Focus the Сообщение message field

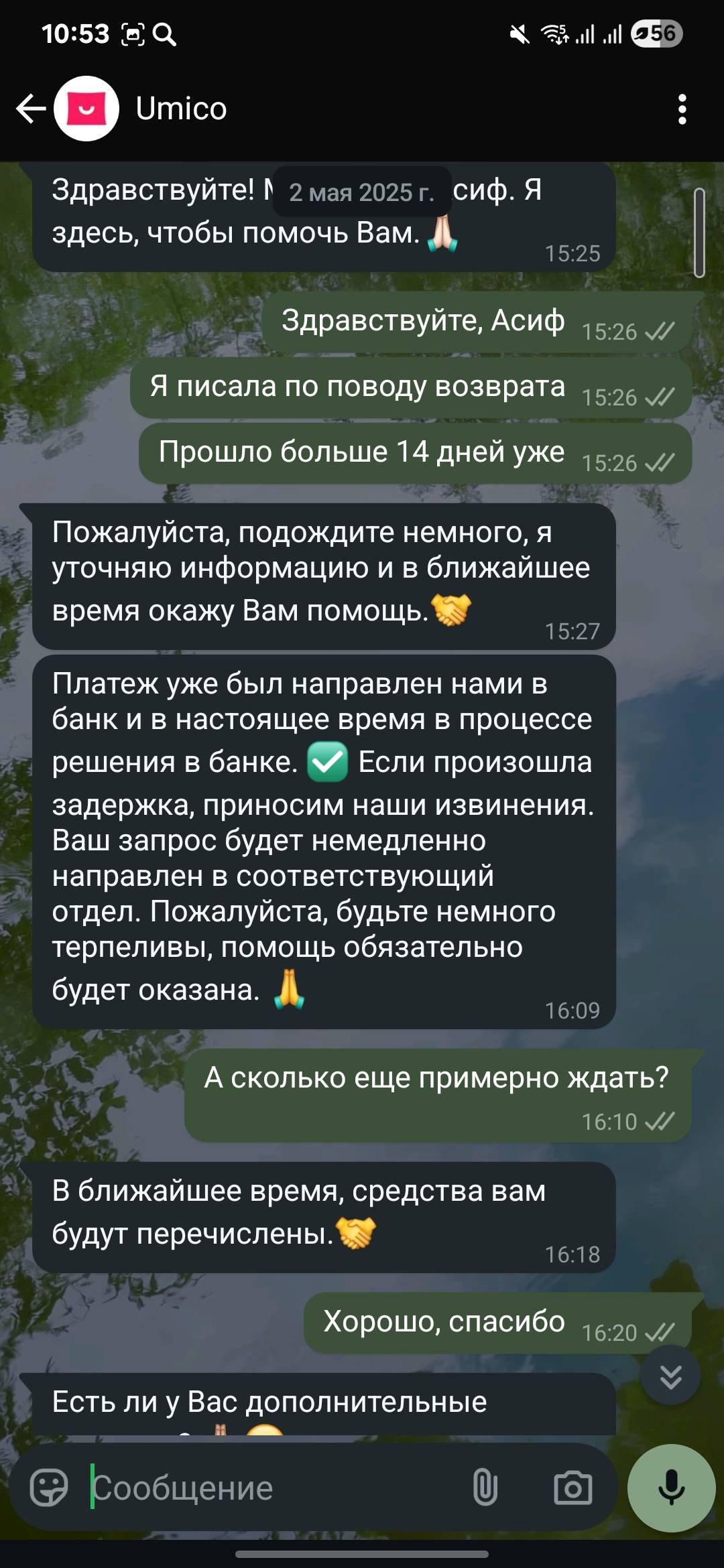[268, 1488]
